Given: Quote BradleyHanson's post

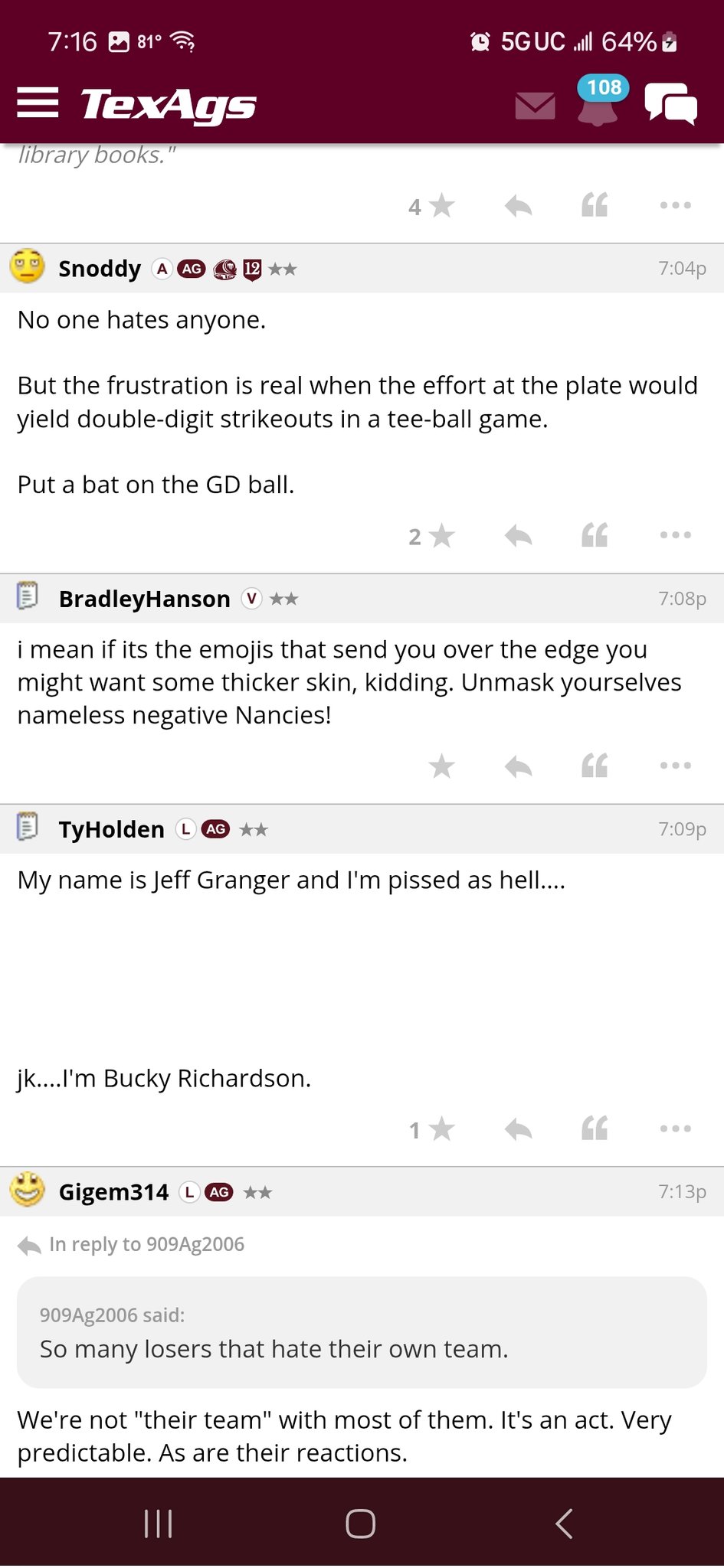Looking at the screenshot, I should [595, 766].
